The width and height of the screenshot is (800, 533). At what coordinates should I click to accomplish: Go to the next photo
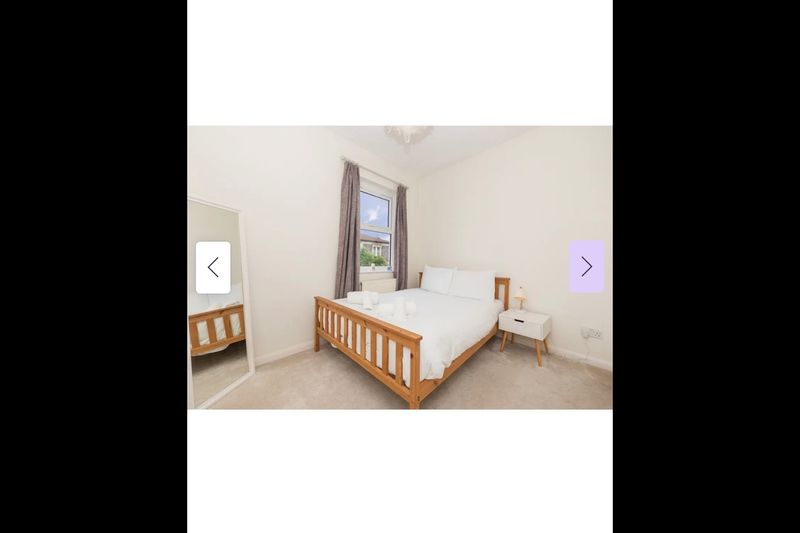coord(586,267)
